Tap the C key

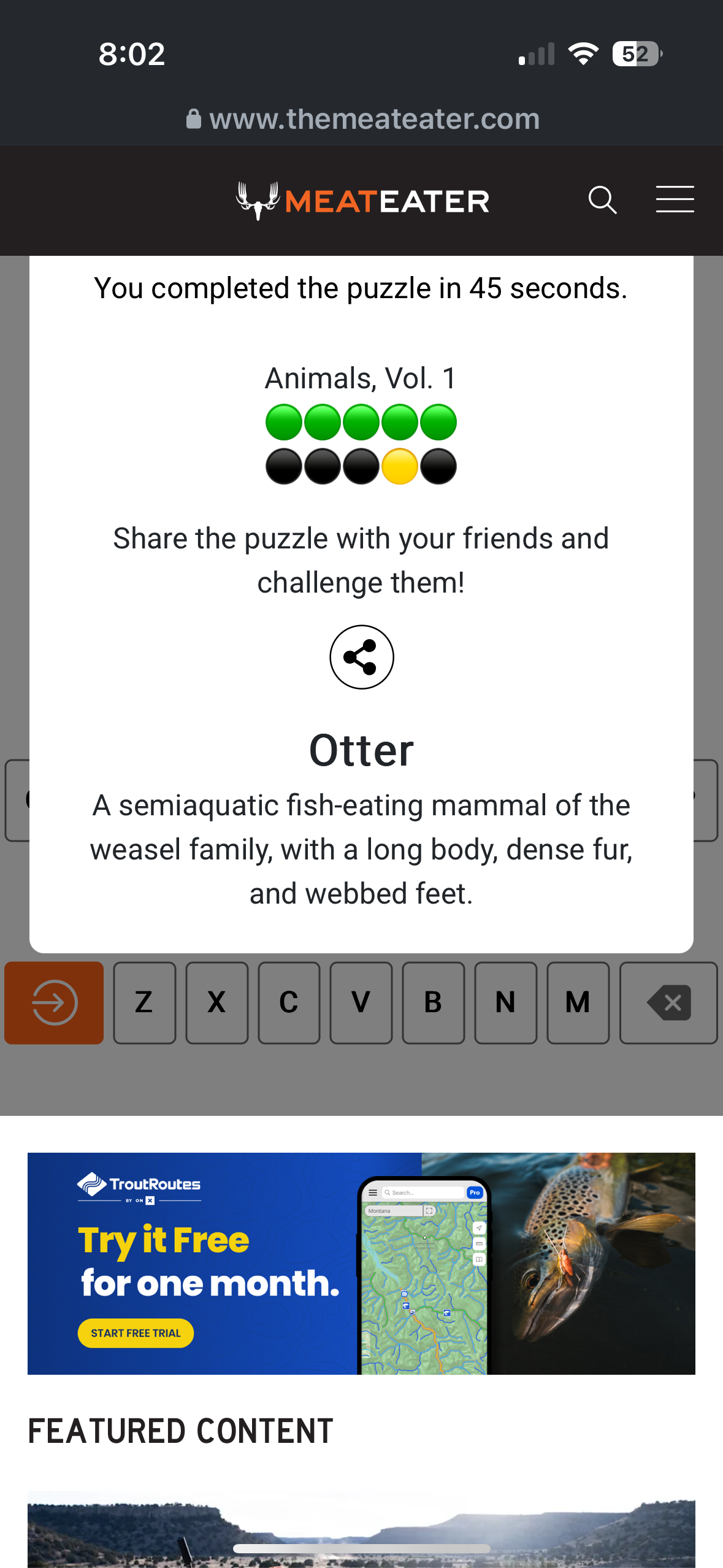289,1002
